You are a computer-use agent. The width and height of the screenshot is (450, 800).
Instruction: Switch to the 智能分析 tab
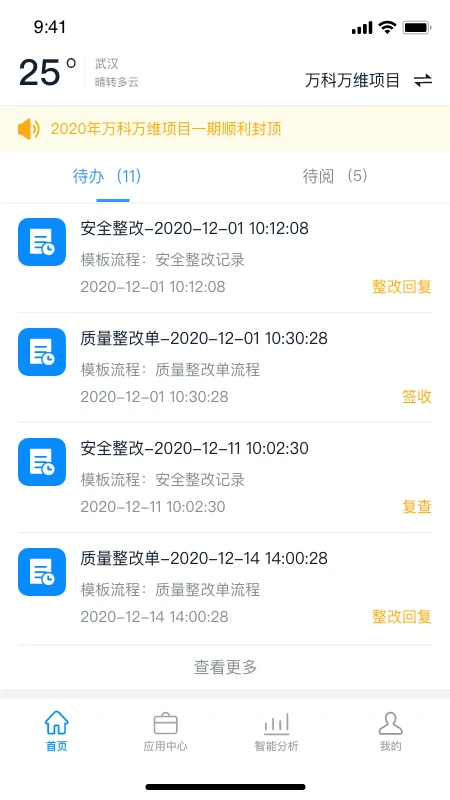(276, 731)
